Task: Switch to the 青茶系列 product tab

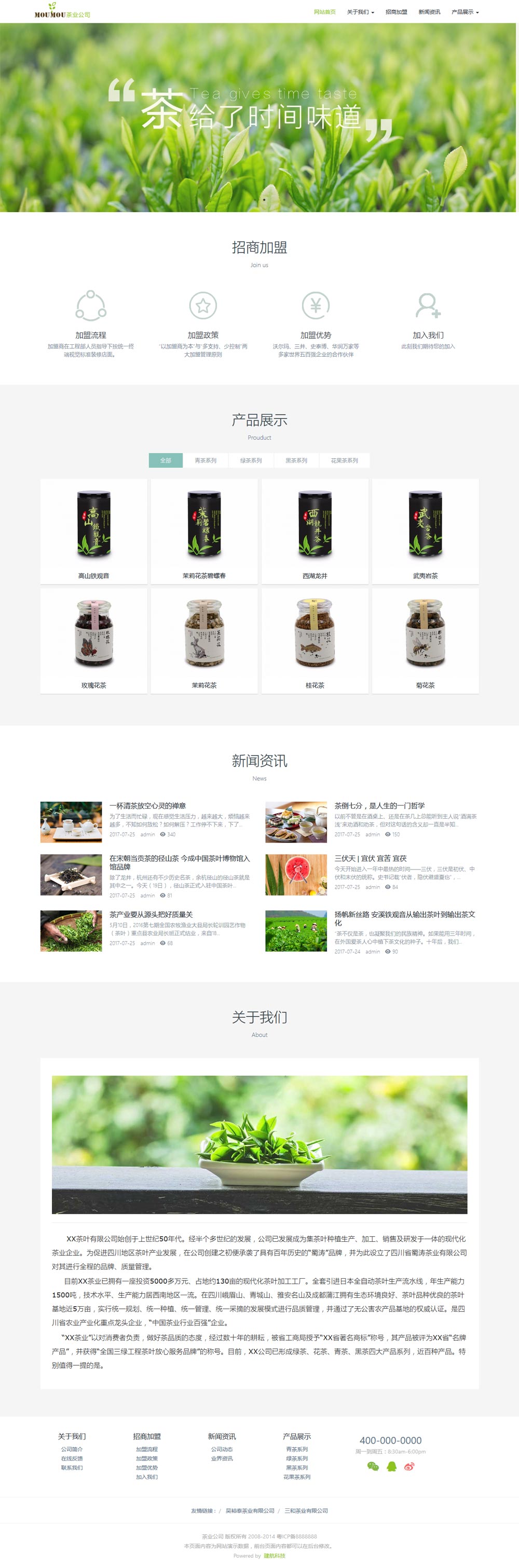Action: point(206,460)
